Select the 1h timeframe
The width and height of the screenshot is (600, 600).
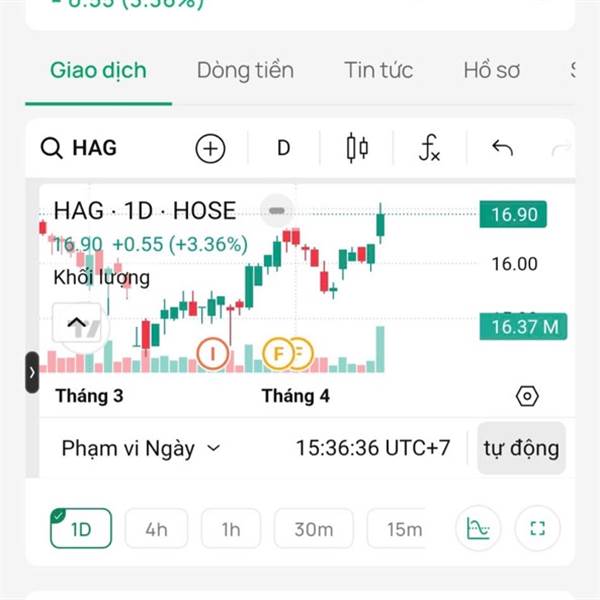coord(231,529)
